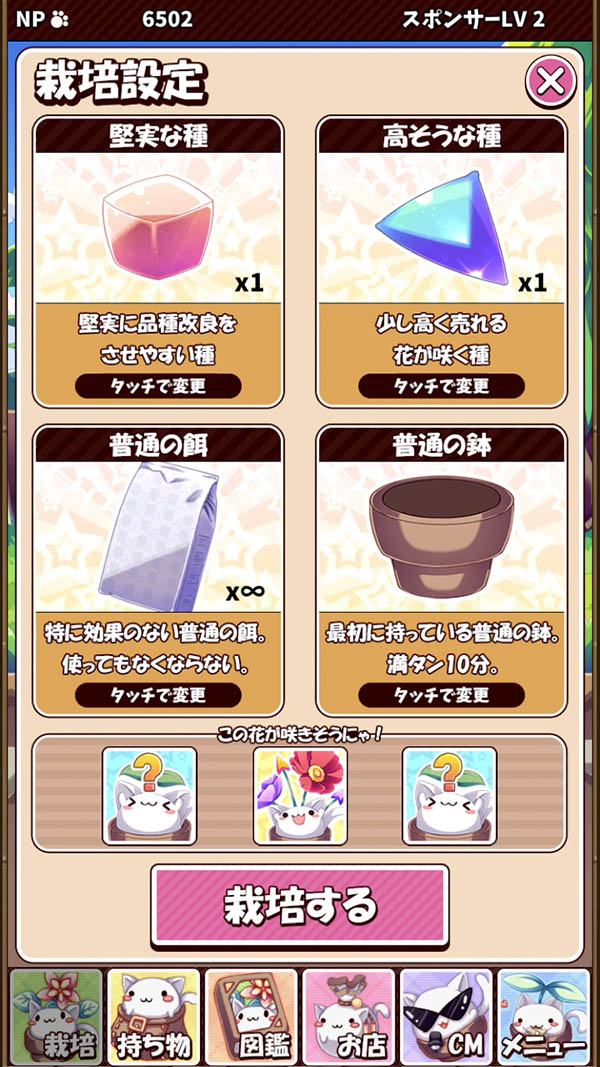Image resolution: width=600 pixels, height=1067 pixels.
Task: Start cultivating with 栽培する button
Action: pos(299,906)
